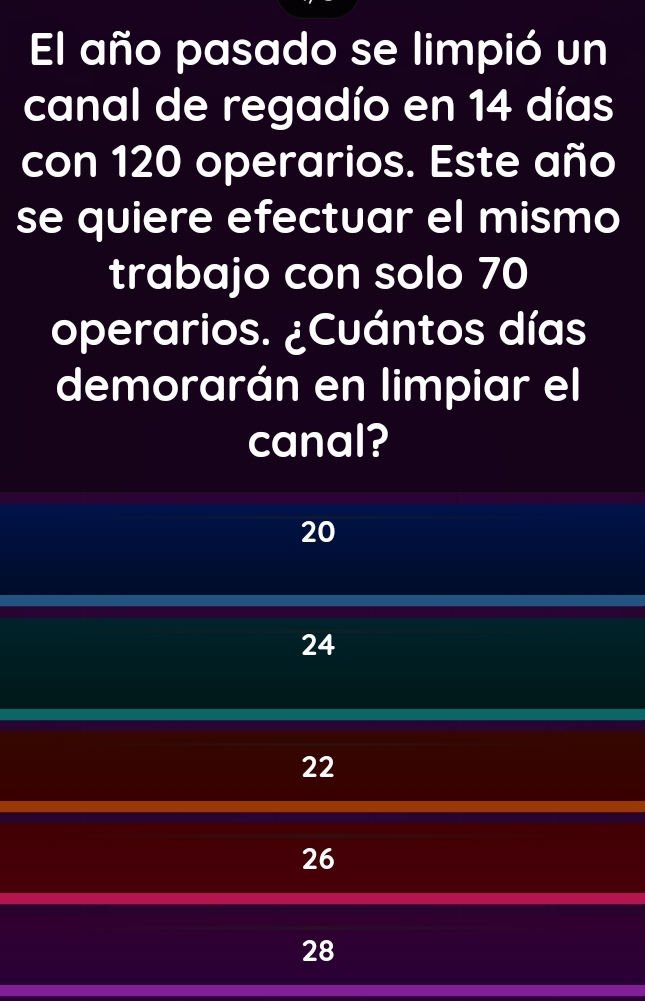Answer with option 28
Image resolution: width=645 pixels, height=1001 pixels.
pyautogui.click(x=322, y=950)
